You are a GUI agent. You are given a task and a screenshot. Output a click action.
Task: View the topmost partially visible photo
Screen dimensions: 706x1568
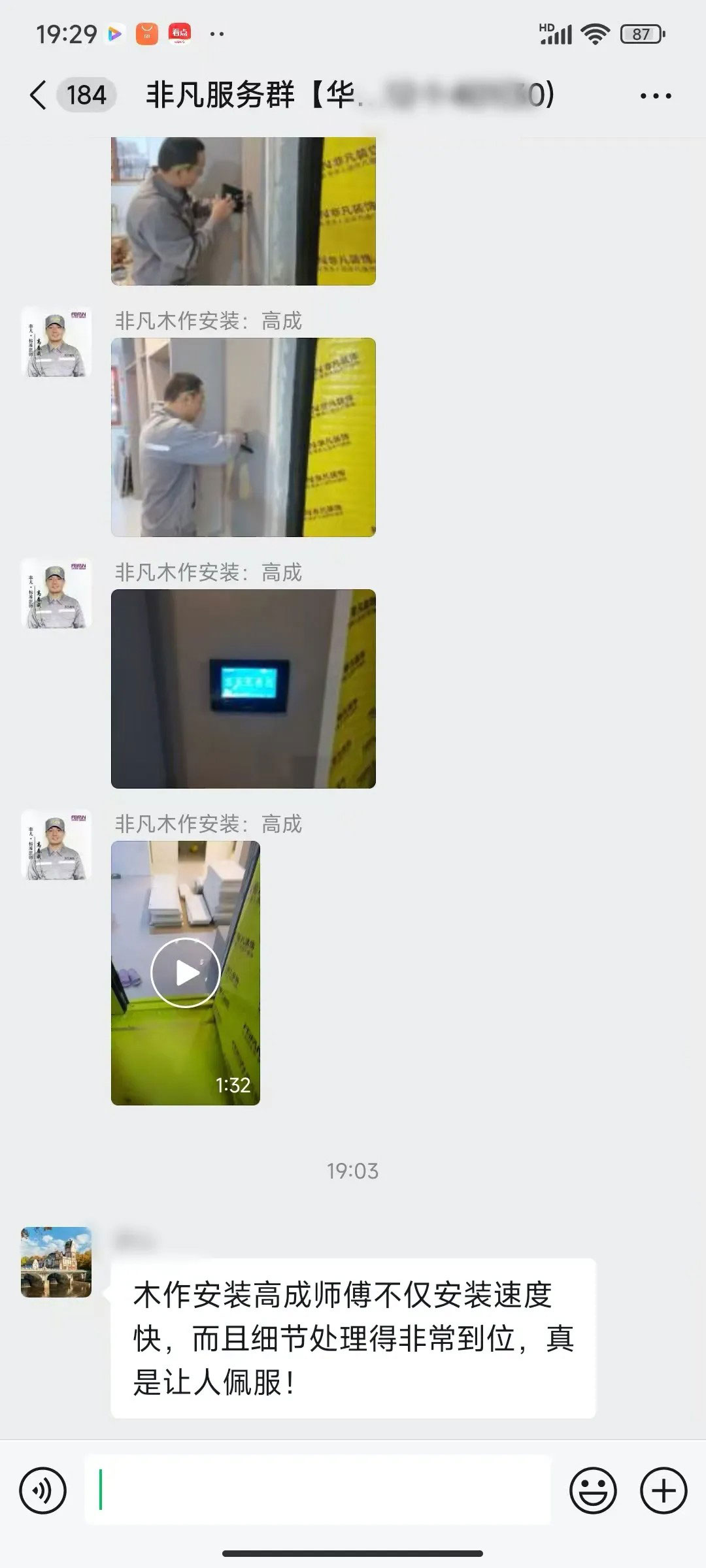pos(243,210)
